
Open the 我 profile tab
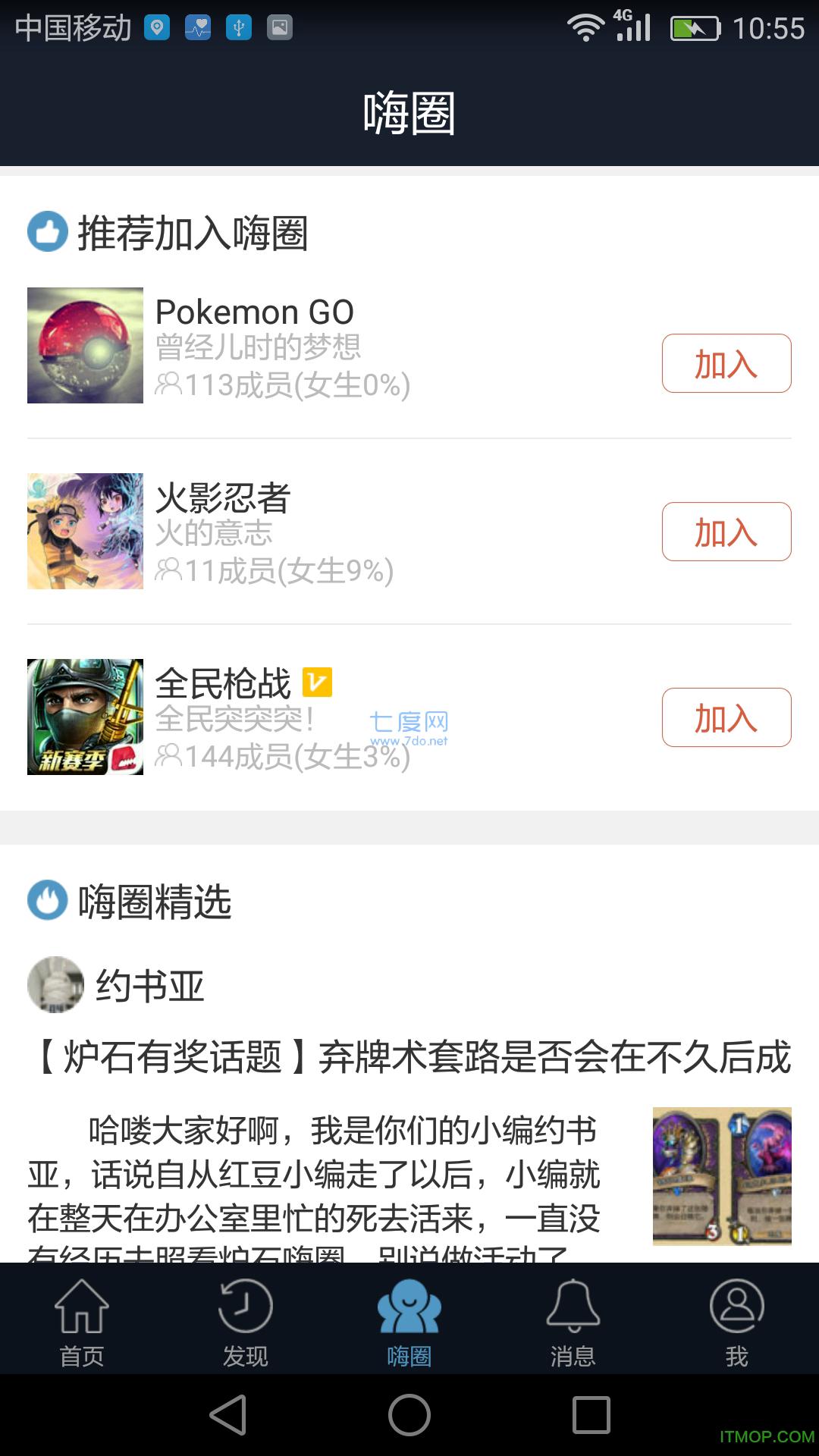(736, 1321)
